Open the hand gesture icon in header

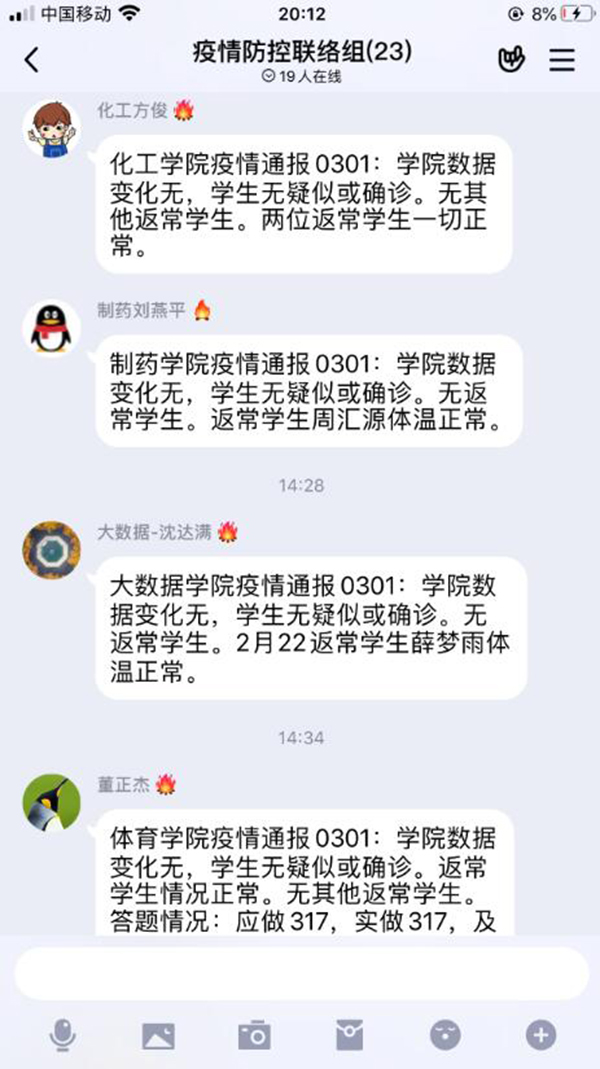pos(512,60)
